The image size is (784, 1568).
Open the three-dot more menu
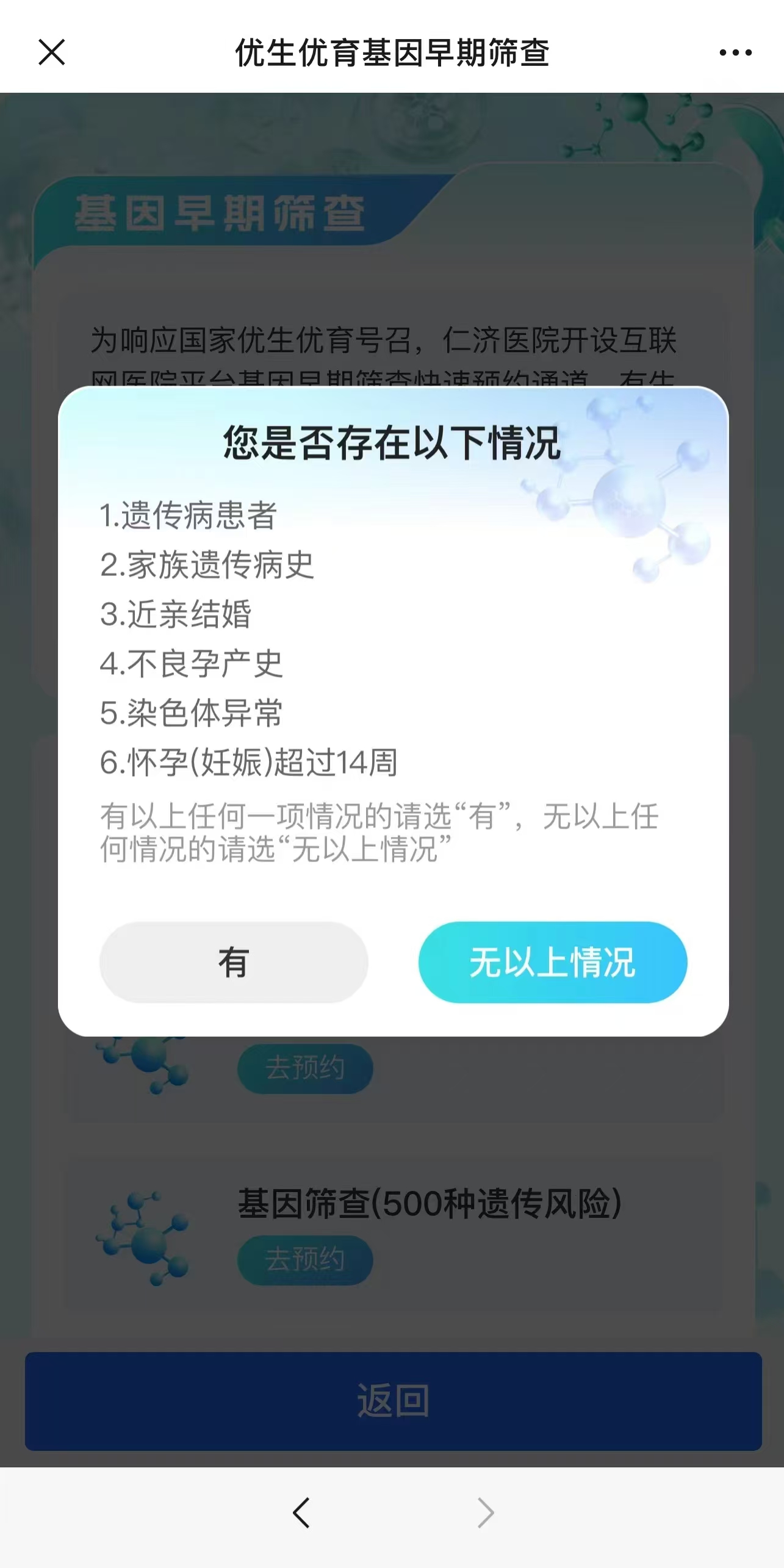pyautogui.click(x=735, y=53)
